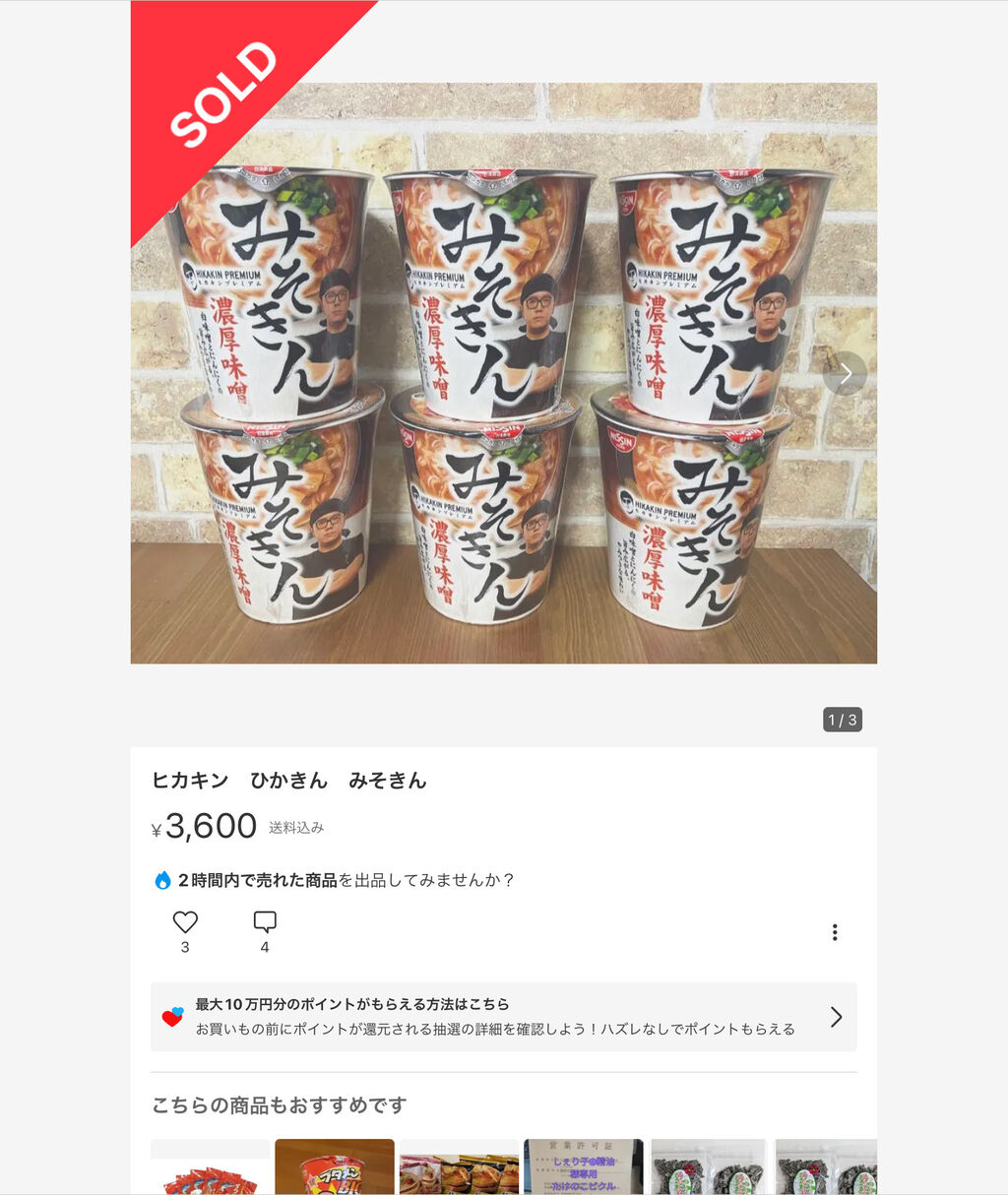The height and width of the screenshot is (1195, 1008).
Task: Open the 最大10万円分のポイント banner
Action: 504,1017
